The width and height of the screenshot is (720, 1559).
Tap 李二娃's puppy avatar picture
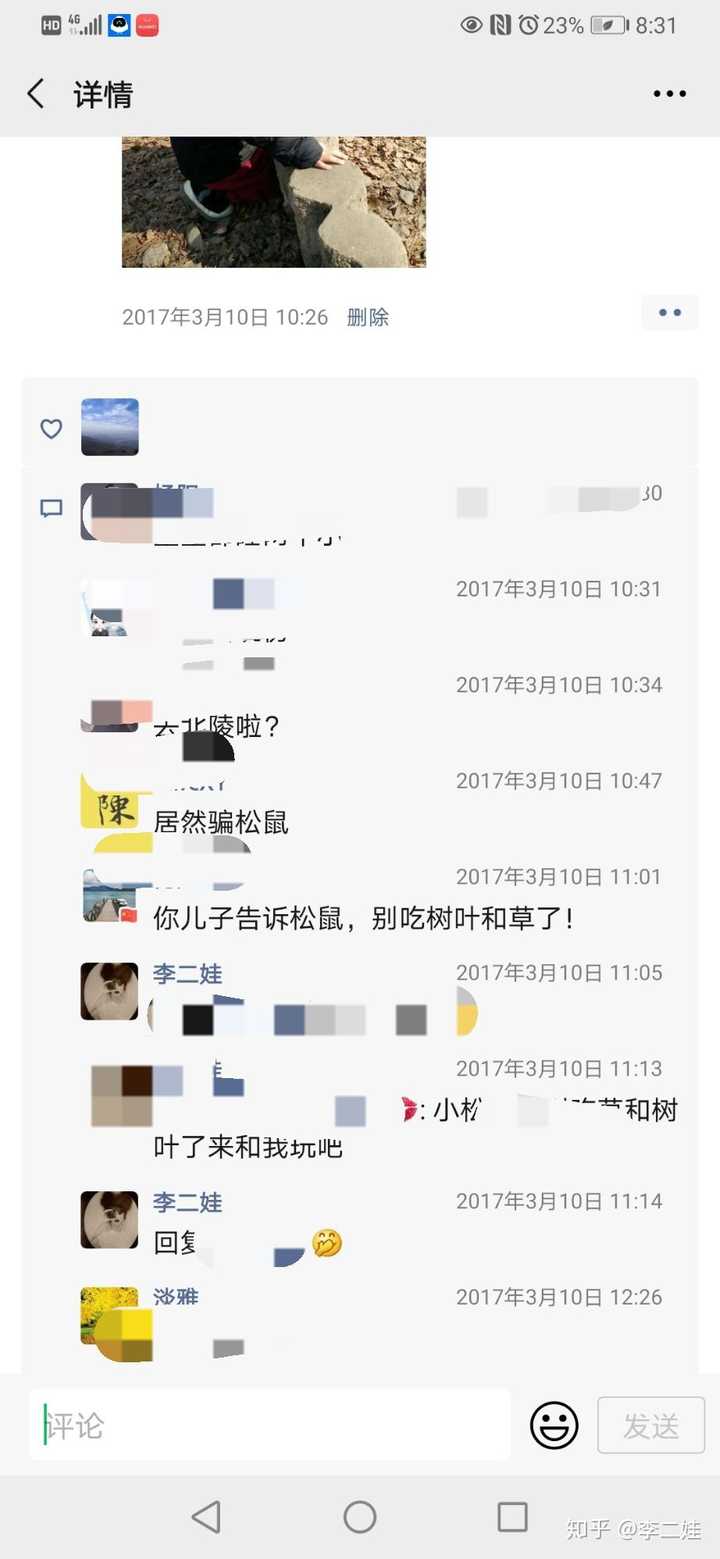point(108,991)
